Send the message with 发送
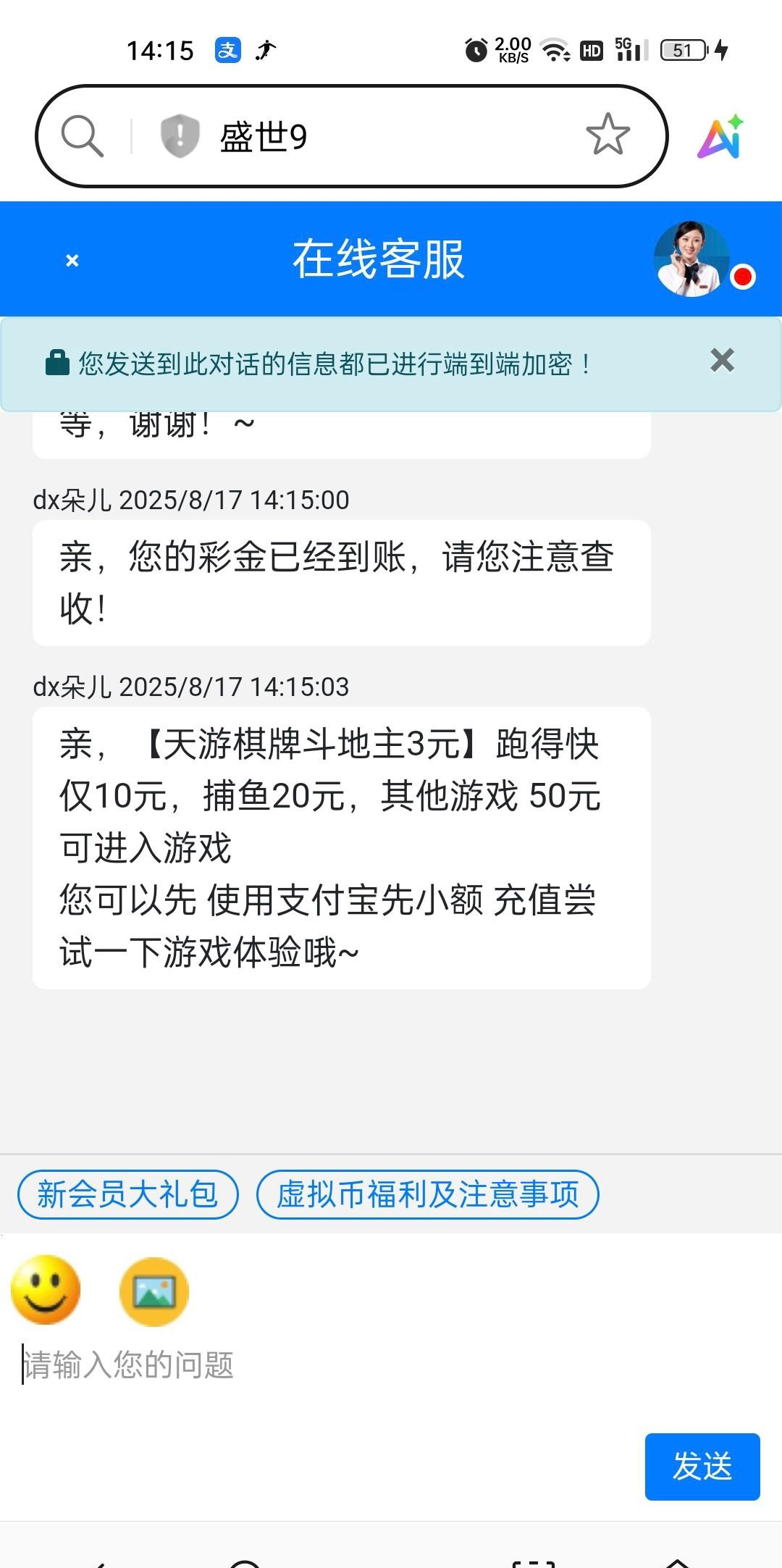The image size is (782, 1568). [702, 1467]
